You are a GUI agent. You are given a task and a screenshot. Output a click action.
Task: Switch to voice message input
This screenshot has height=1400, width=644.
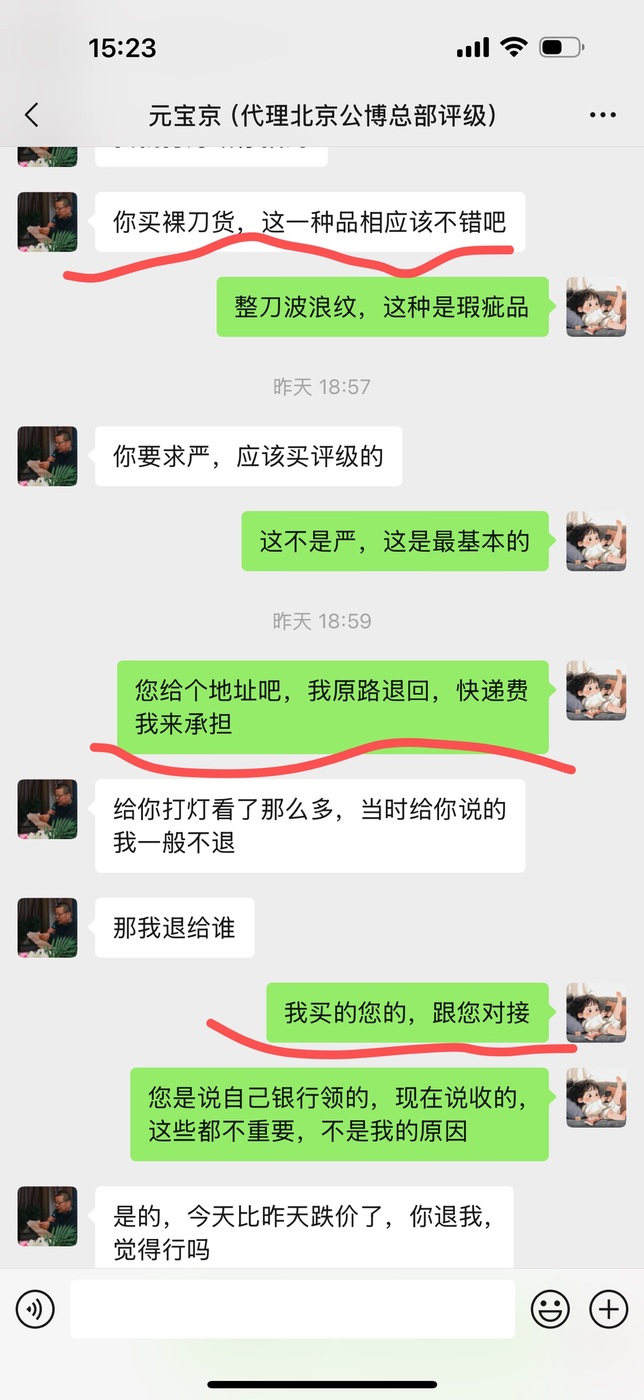35,1308
